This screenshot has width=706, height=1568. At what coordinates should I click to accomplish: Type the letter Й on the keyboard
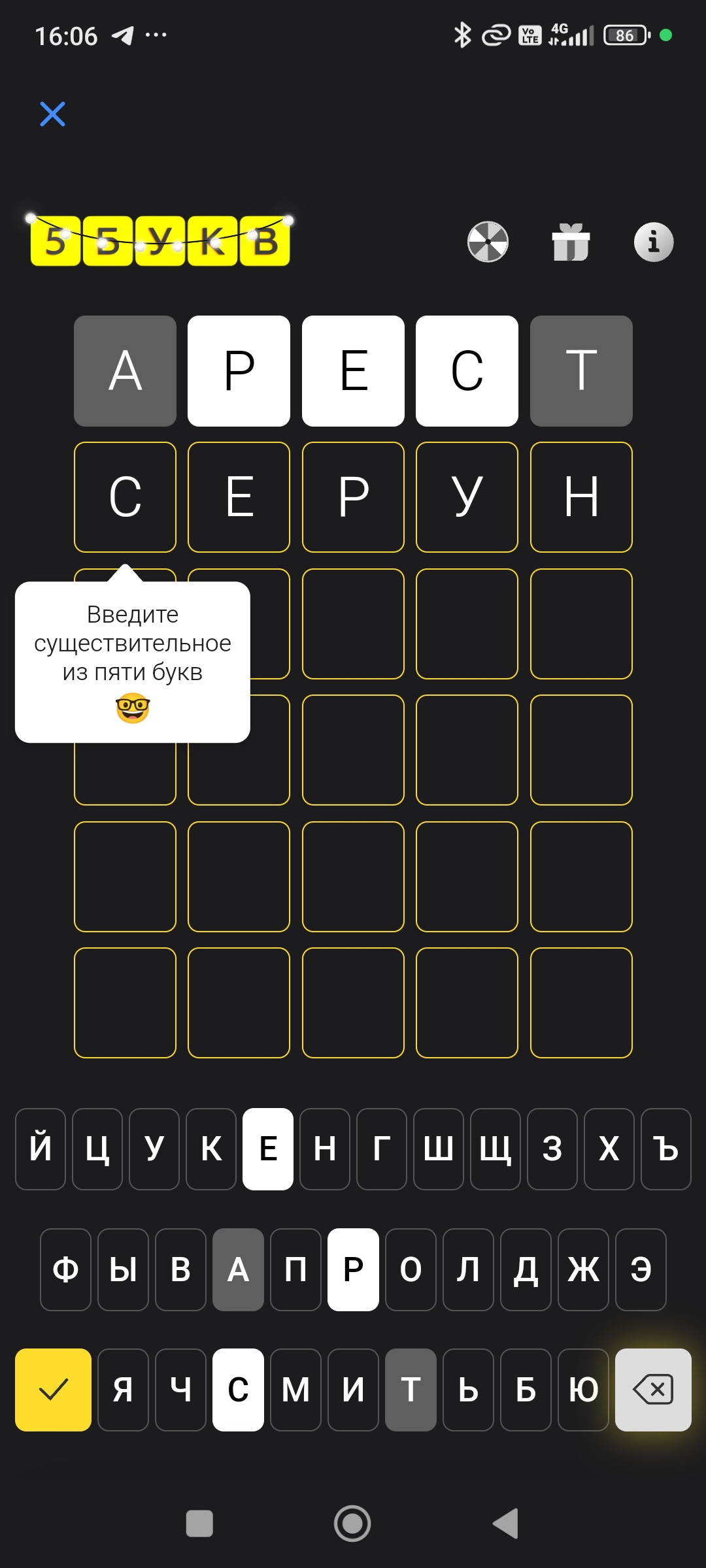[x=41, y=1149]
